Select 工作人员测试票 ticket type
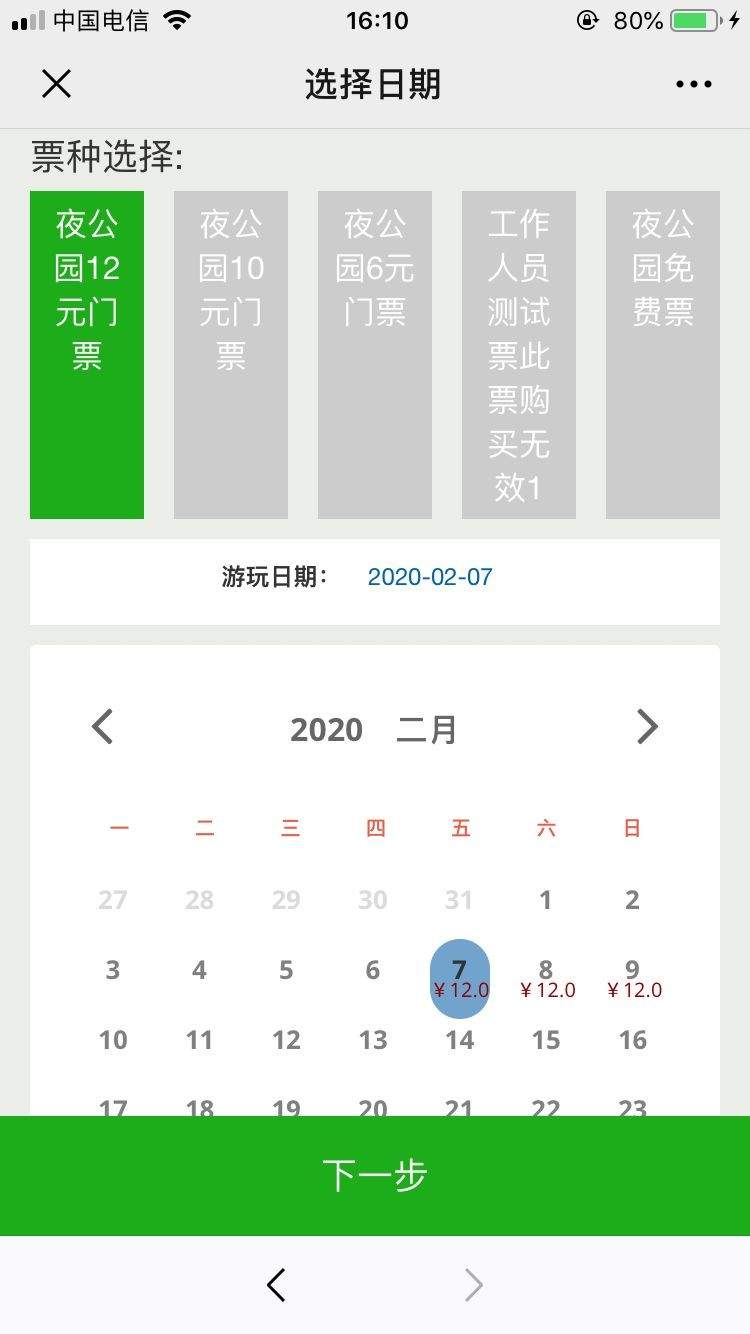Viewport: 750px width, 1334px height. (519, 355)
